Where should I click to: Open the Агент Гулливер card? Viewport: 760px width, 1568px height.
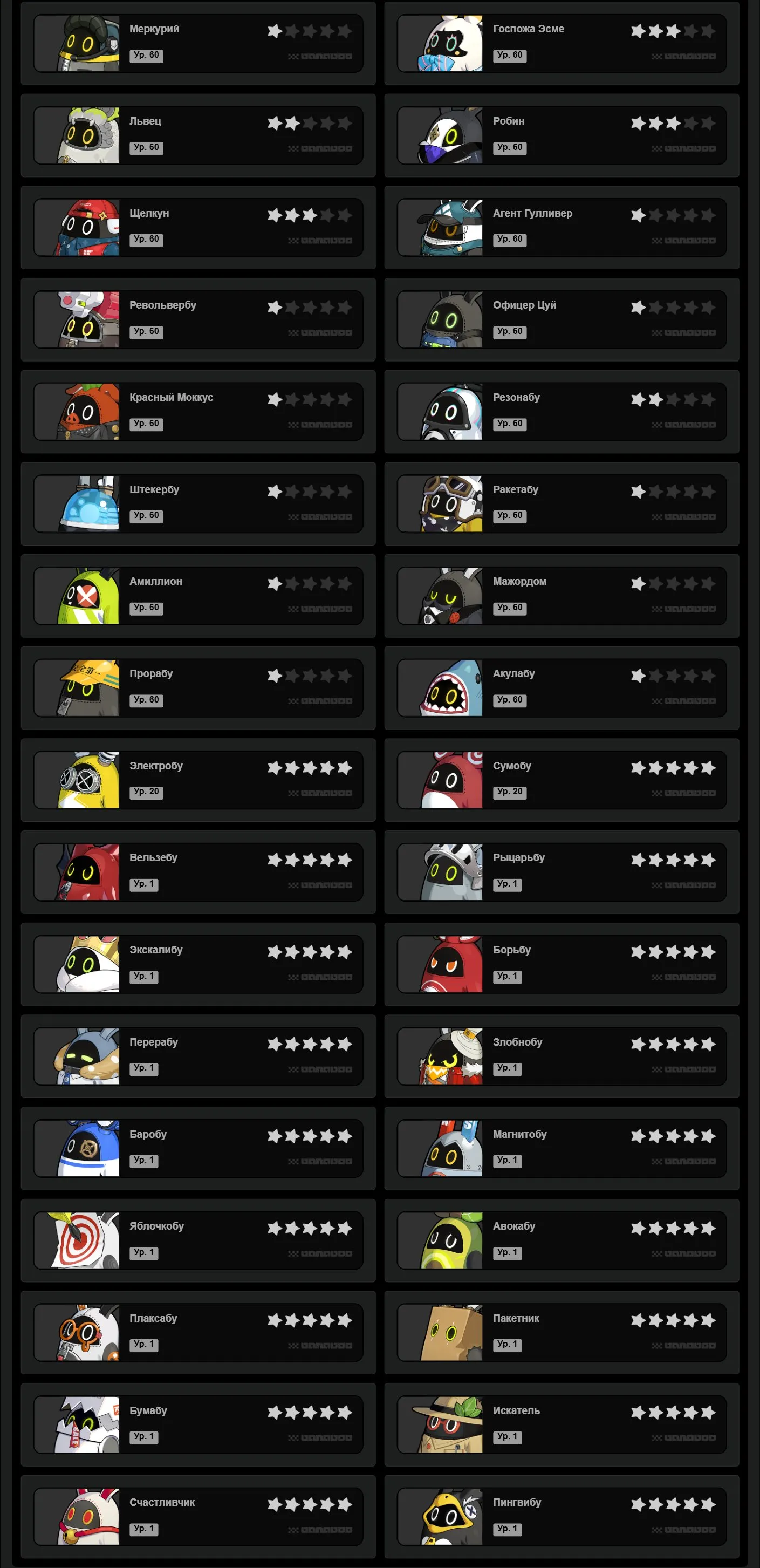[x=561, y=228]
